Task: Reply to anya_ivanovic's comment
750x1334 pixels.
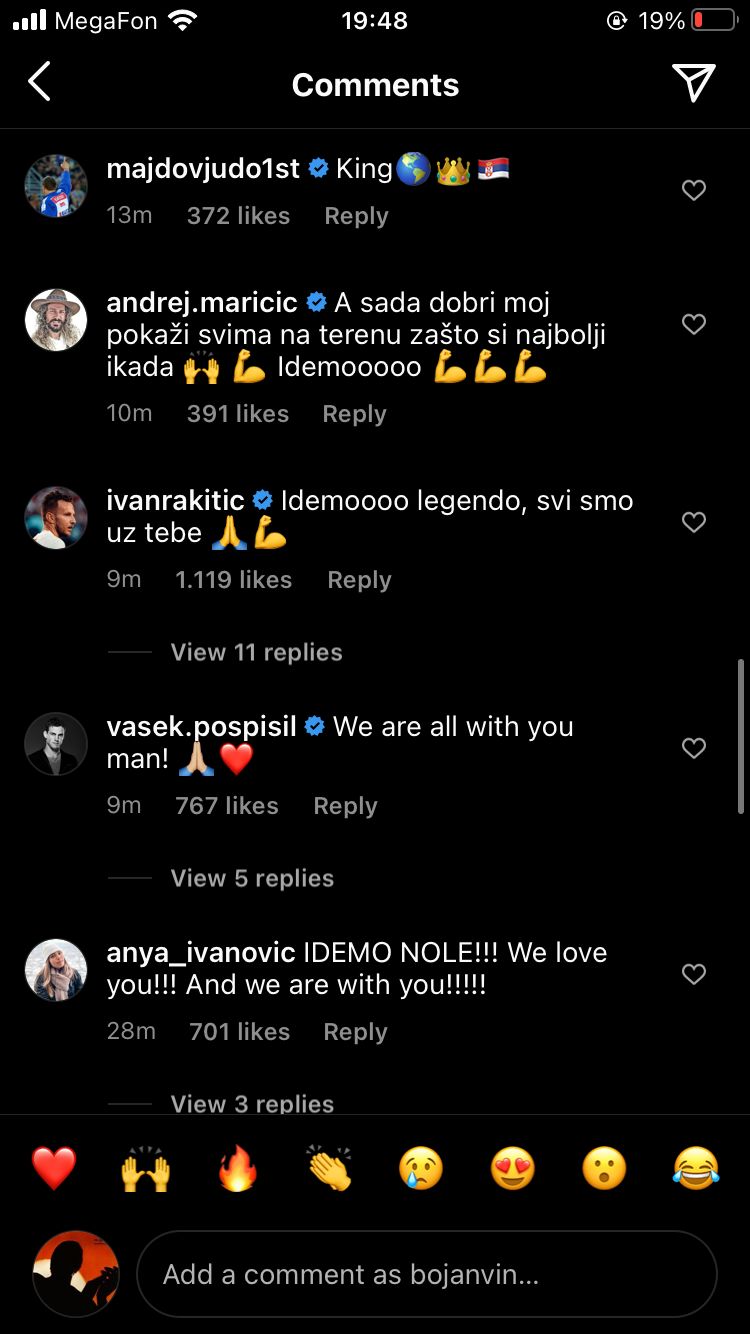Action: [x=355, y=1032]
